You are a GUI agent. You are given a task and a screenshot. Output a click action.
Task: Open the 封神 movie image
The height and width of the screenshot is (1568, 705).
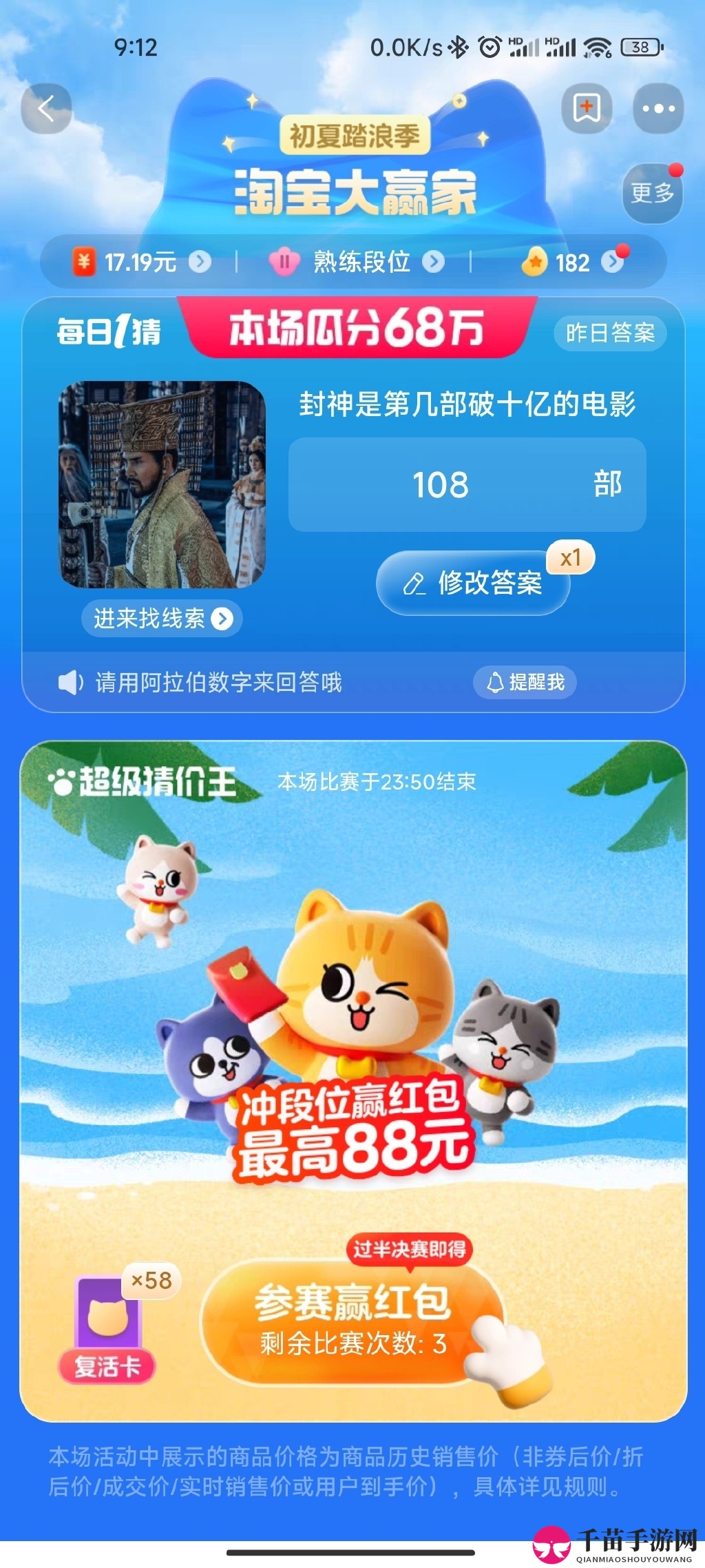point(162,484)
